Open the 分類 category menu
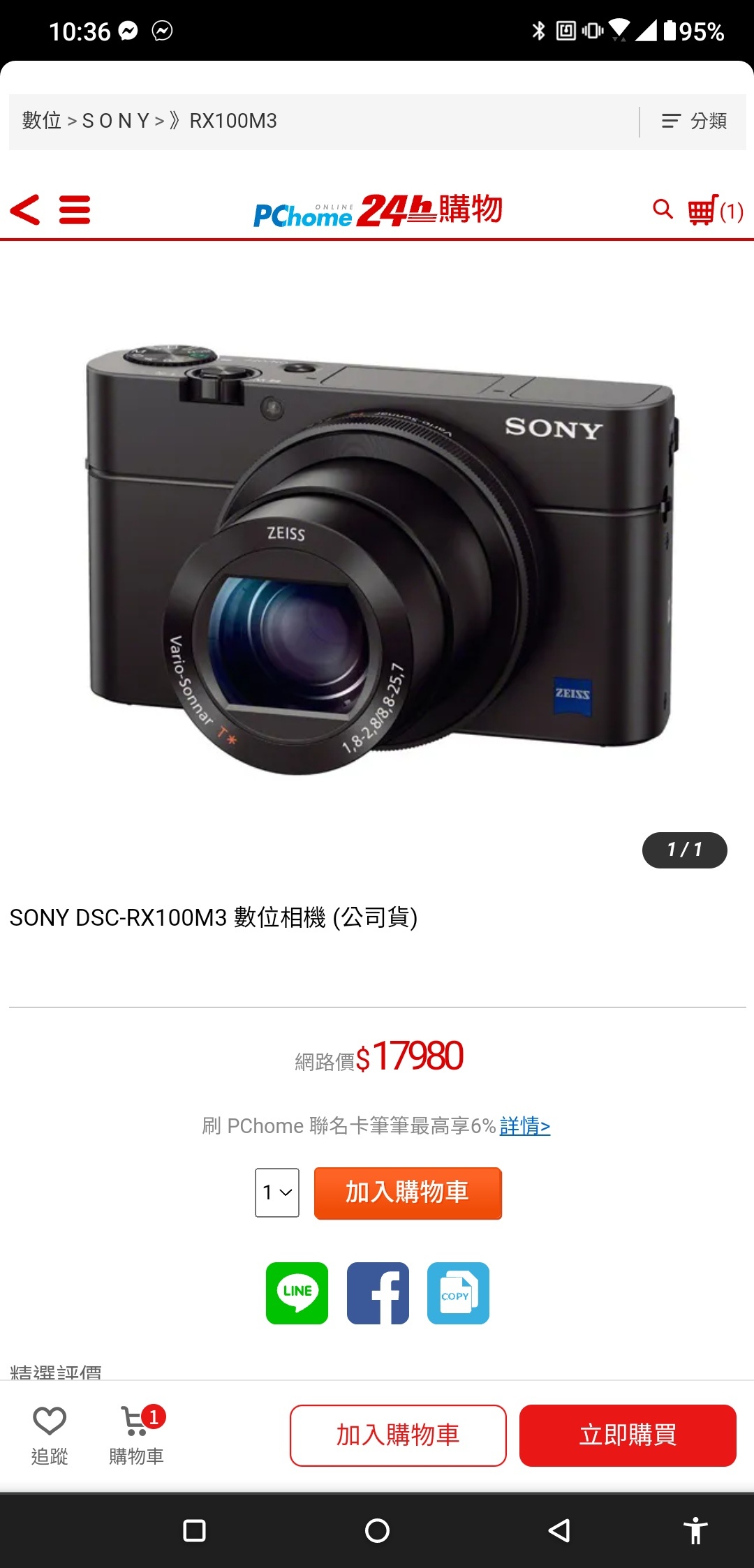The height and width of the screenshot is (1568, 754). (x=693, y=121)
